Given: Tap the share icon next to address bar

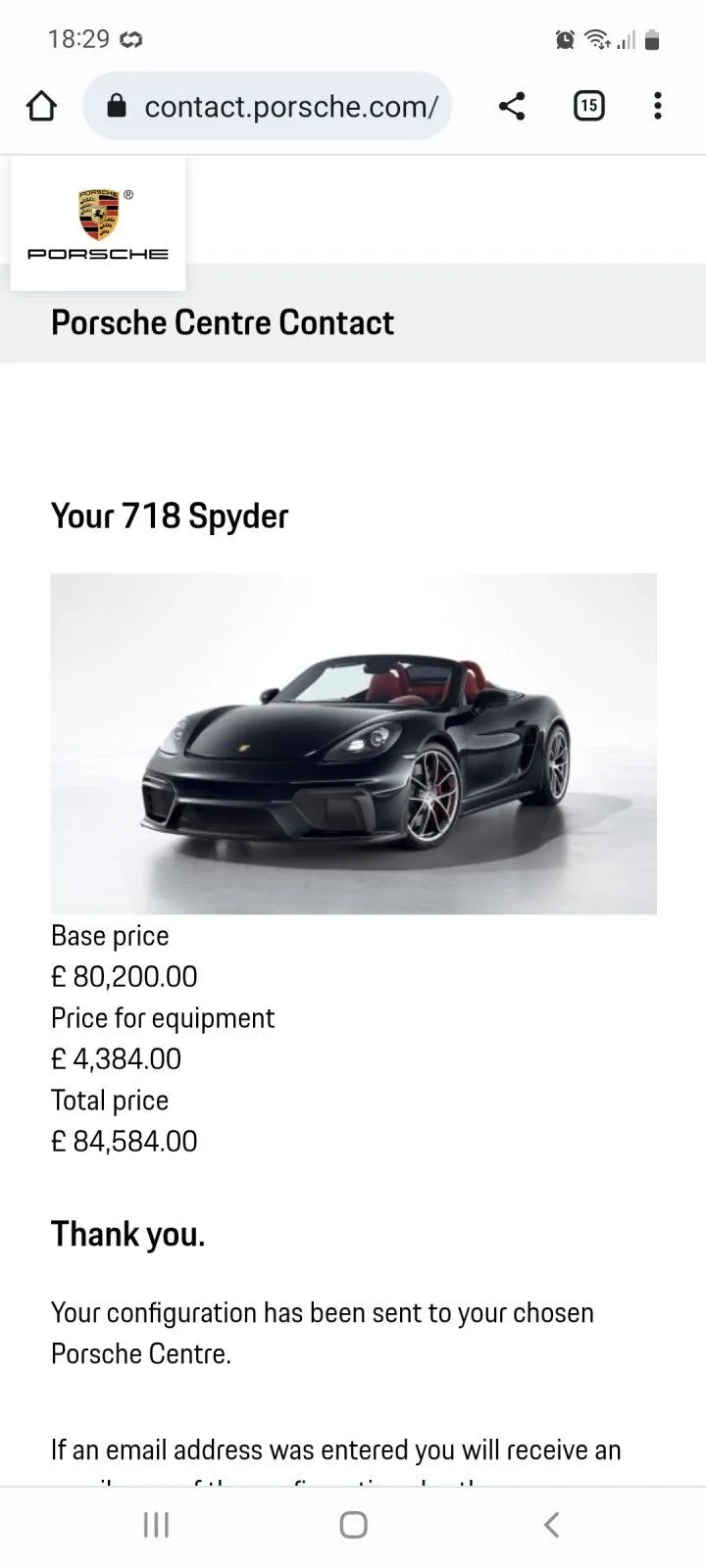Looking at the screenshot, I should tap(511, 106).
